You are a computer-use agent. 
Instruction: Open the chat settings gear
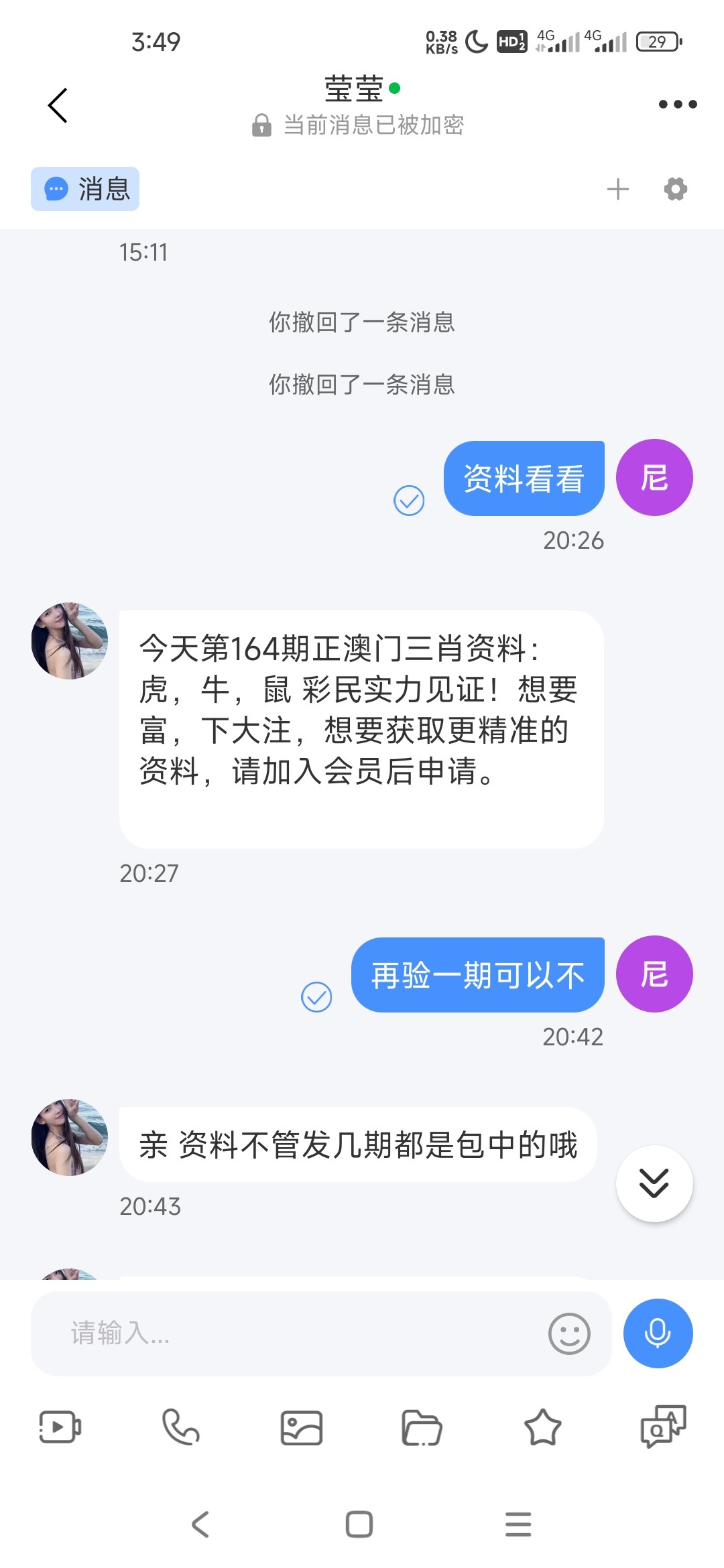(x=675, y=190)
